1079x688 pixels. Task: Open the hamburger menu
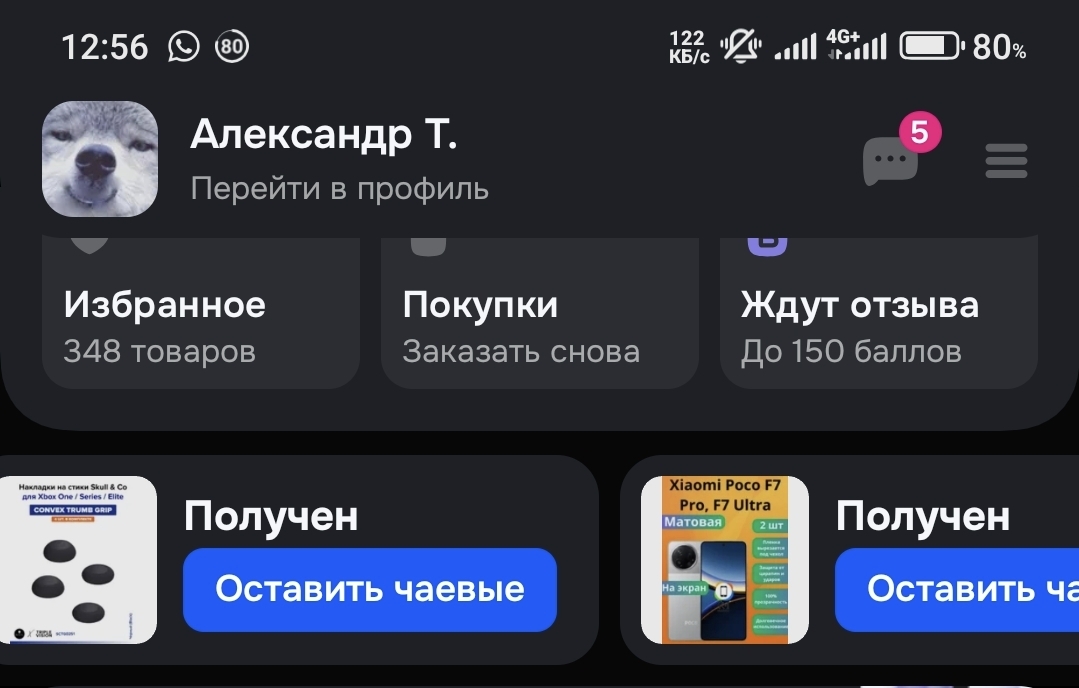tap(1005, 161)
